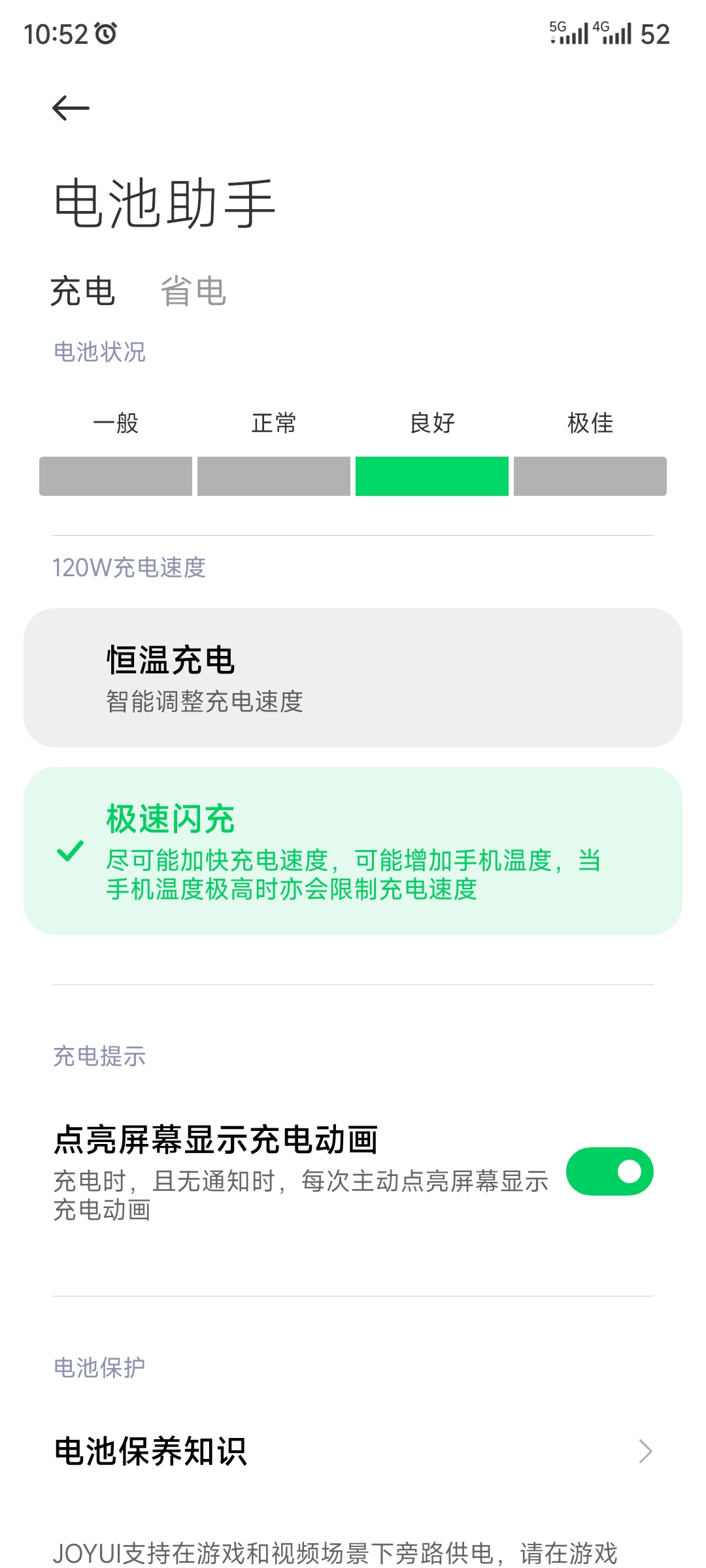Disable 点亮屏幕显示充电动画 switch
This screenshot has width=706, height=1568.
click(x=609, y=1171)
